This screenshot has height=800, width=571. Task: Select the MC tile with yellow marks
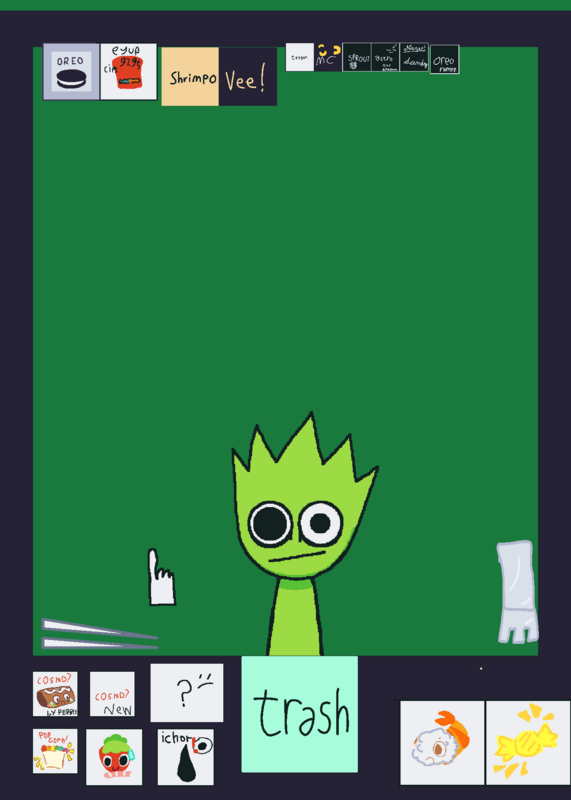point(328,57)
